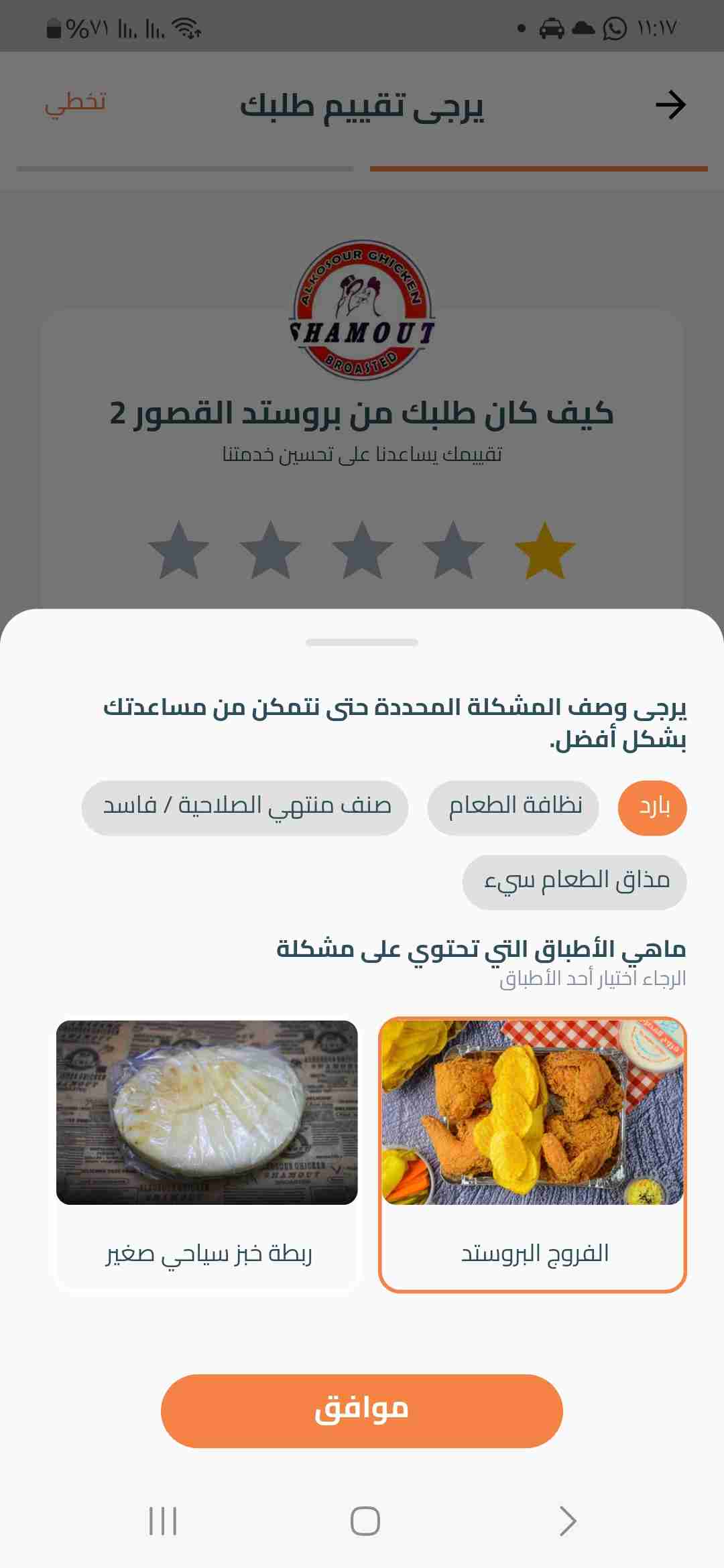Tap the تخطي skip link
The width and height of the screenshot is (724, 1568).
tap(75, 103)
